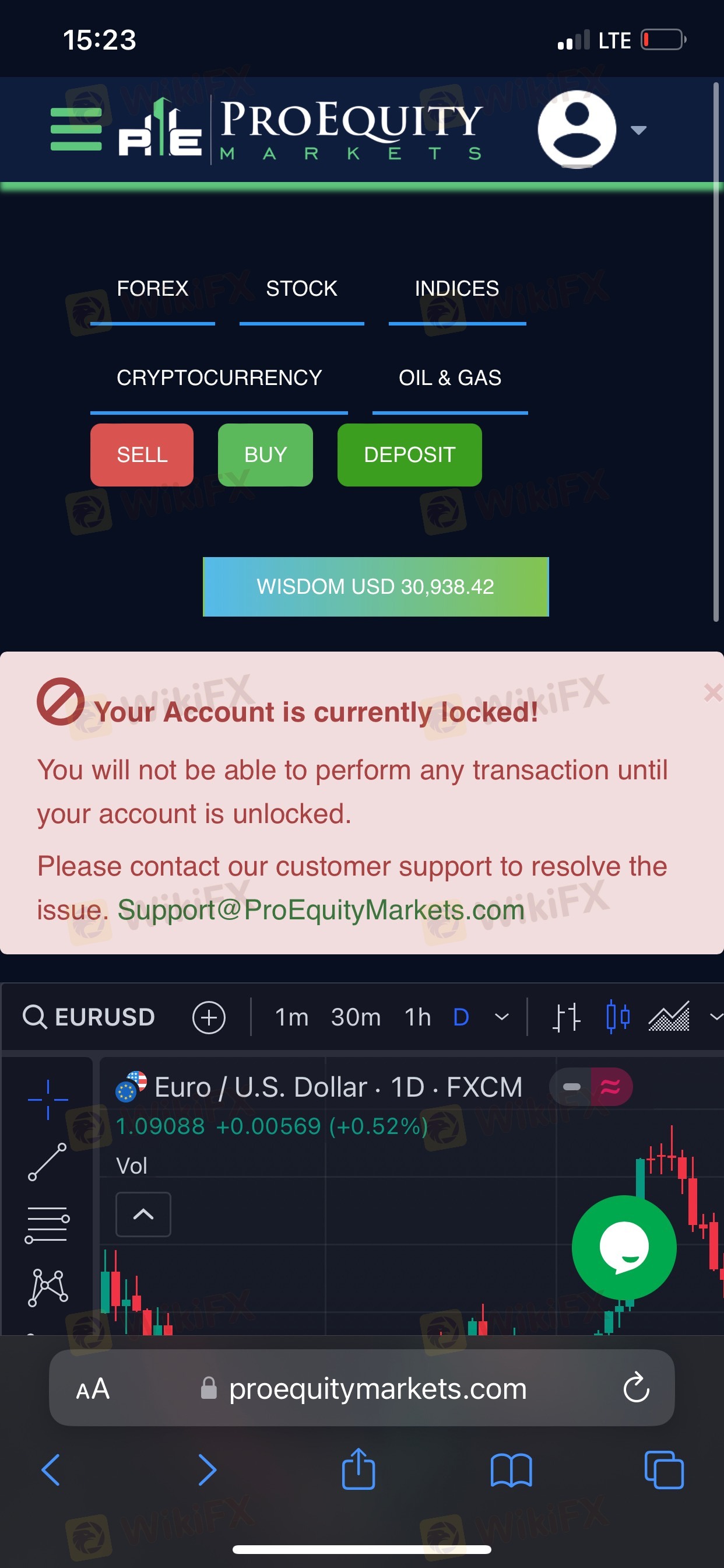
Task: Set the chart interval to 1h
Action: 418,1017
